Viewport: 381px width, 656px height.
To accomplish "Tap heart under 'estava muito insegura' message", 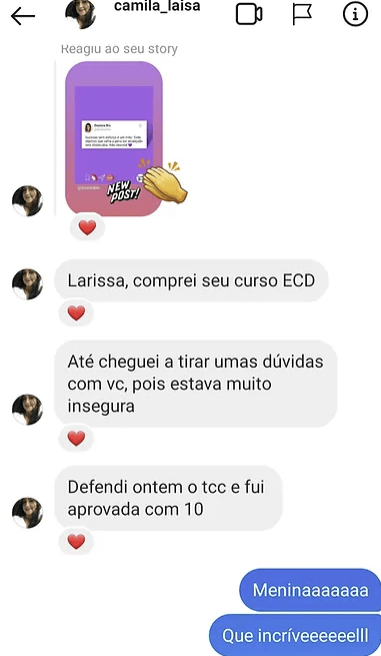I will click(76, 438).
